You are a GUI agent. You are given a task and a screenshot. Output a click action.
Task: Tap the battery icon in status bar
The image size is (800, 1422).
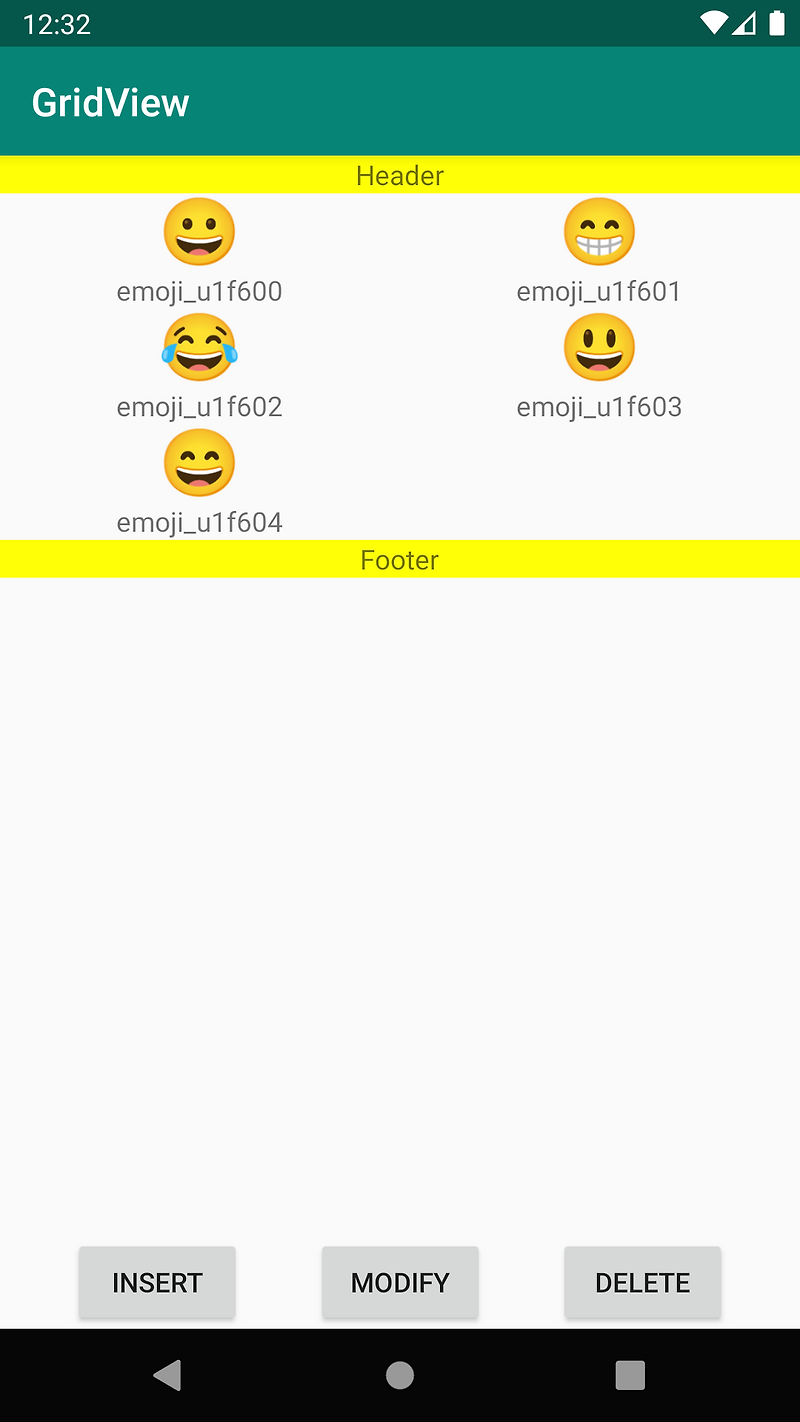(778, 24)
